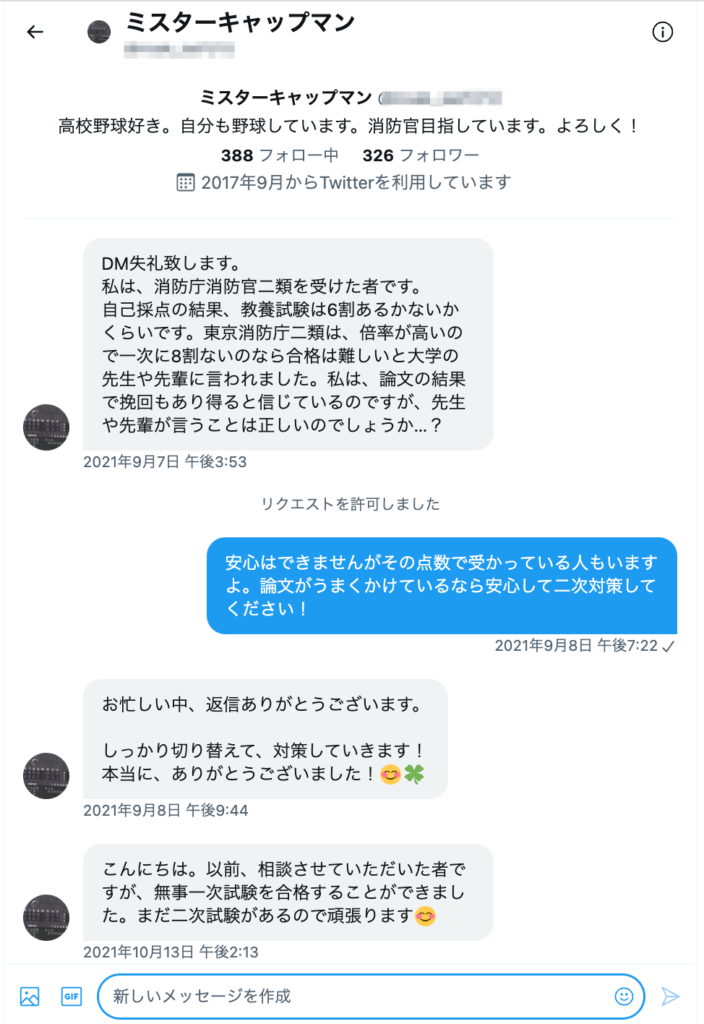Go back using the back arrow
Viewport: 704px width, 1024px height.
pos(35,32)
